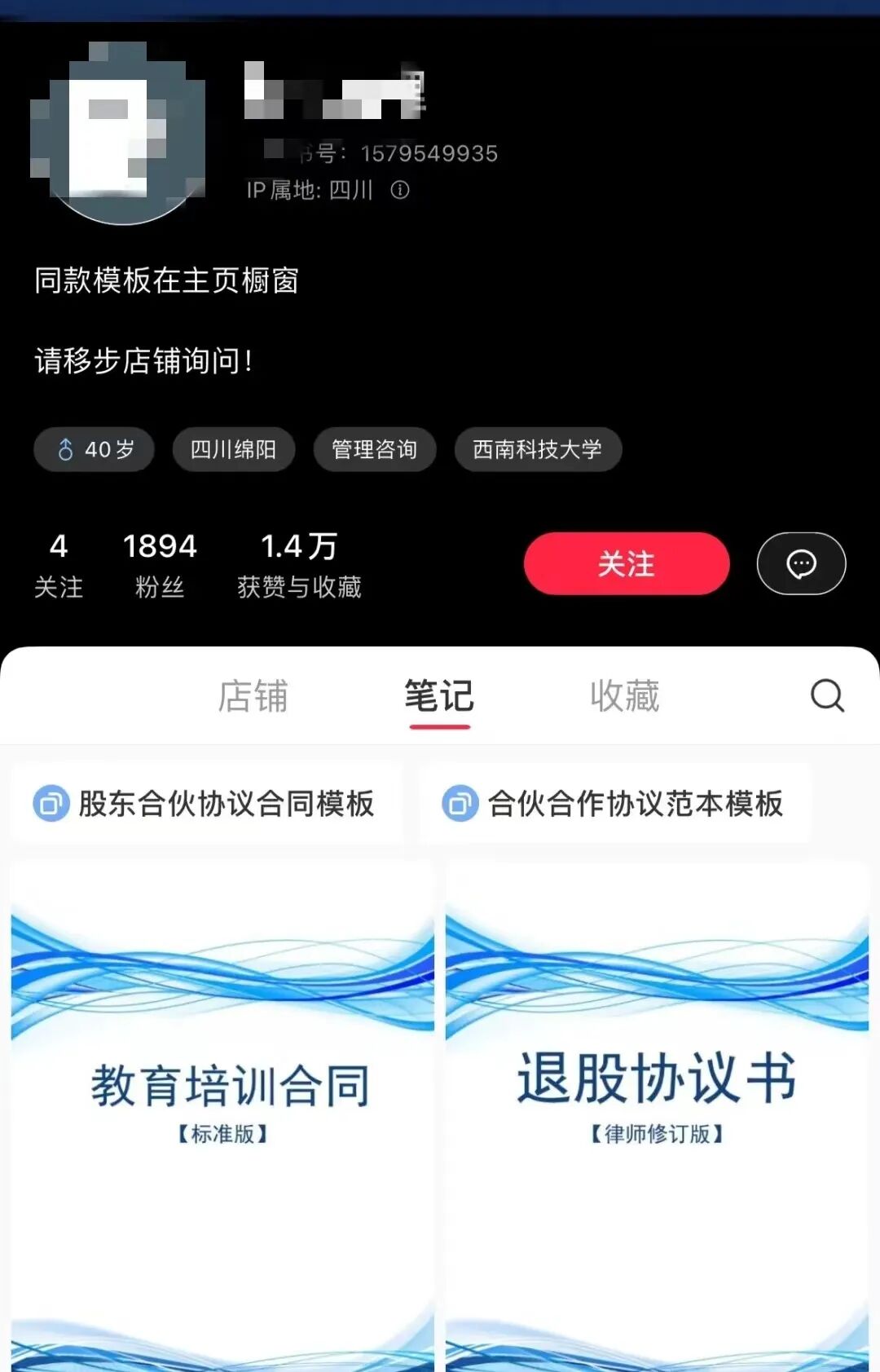Expand the 1894 粉丝 follower count
The image size is (880, 1372).
click(x=161, y=563)
